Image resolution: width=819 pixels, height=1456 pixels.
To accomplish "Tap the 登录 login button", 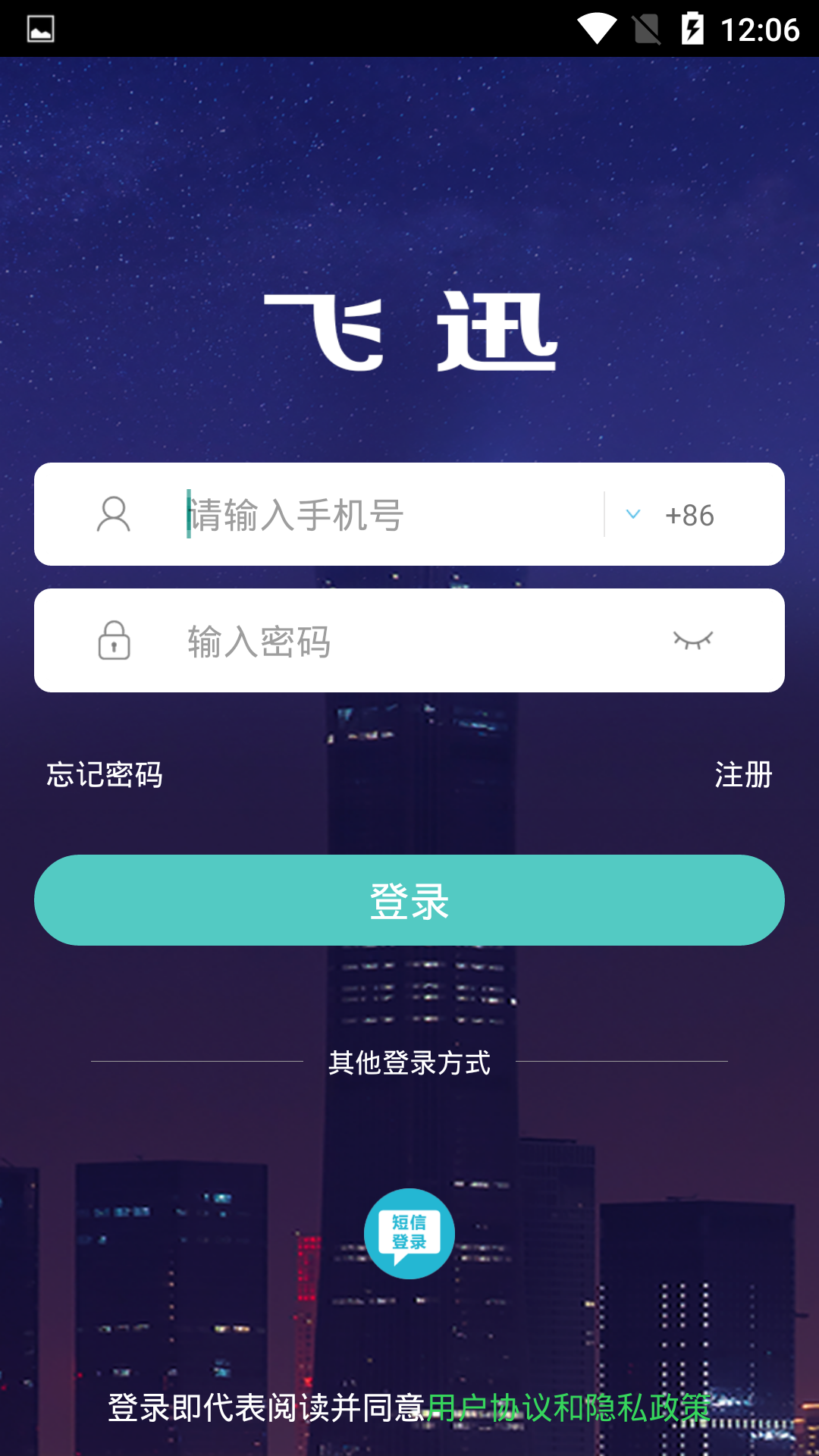I will tap(409, 900).
